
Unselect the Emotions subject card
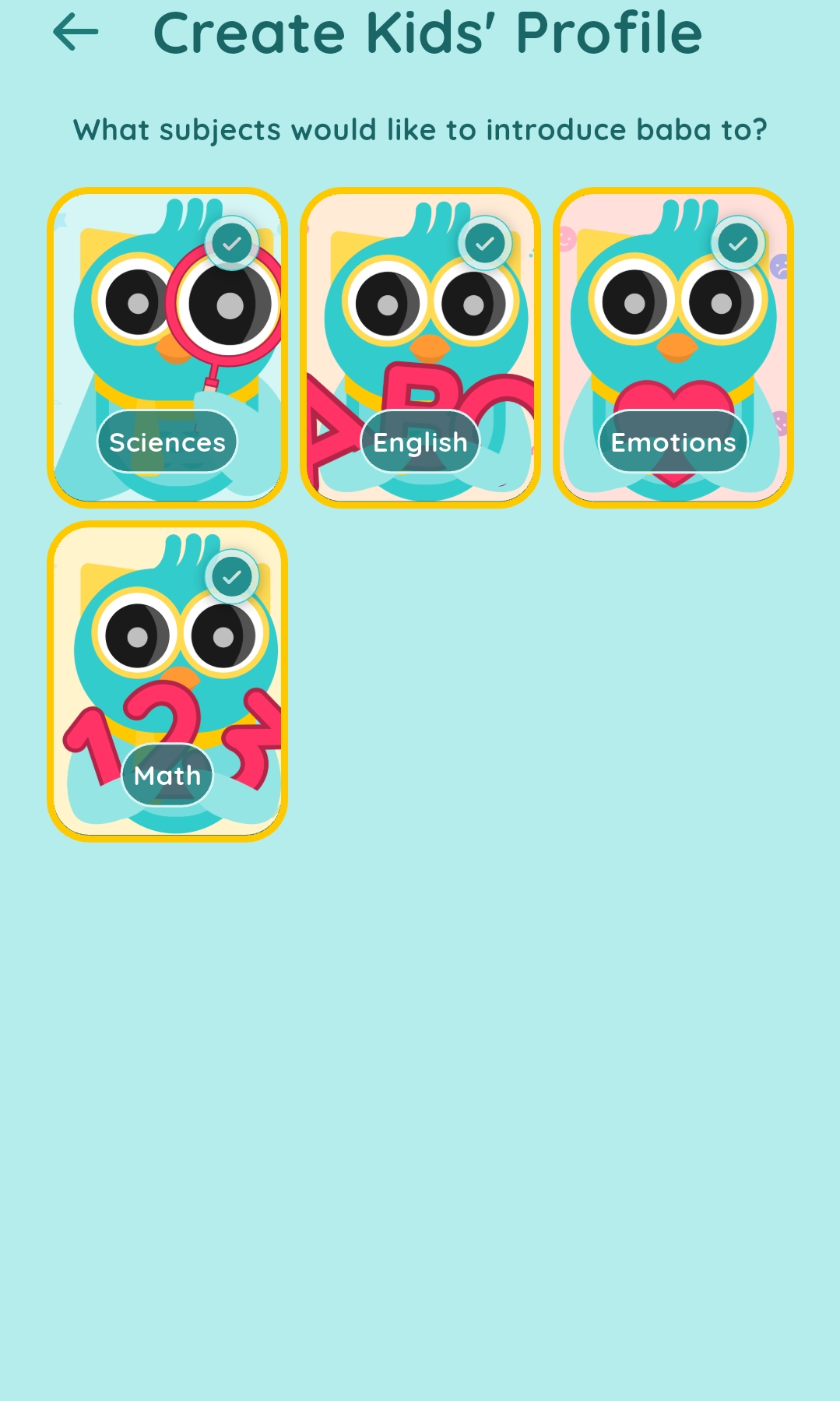click(x=673, y=347)
